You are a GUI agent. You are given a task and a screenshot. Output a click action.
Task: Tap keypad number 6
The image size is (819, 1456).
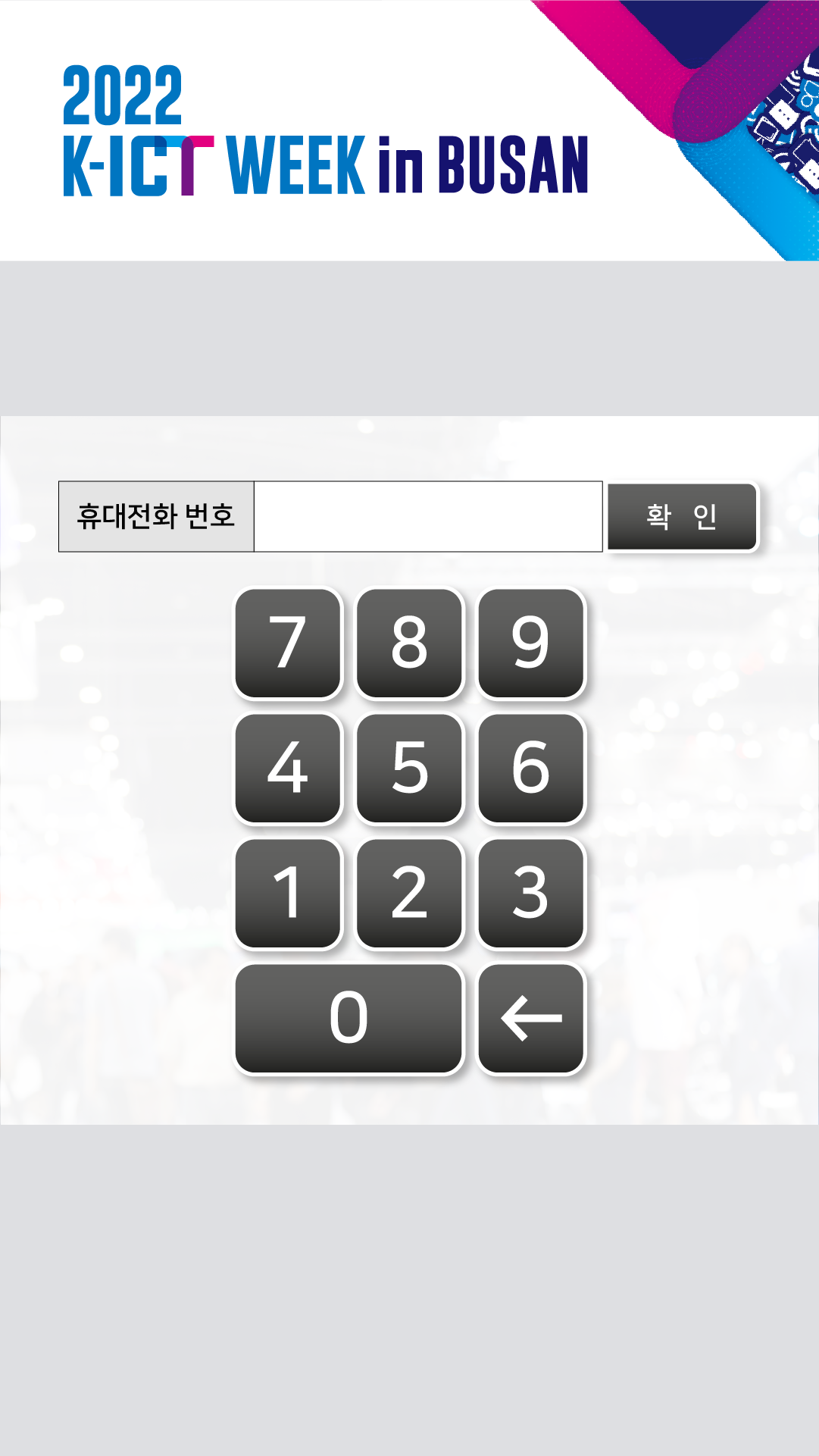[x=530, y=768]
